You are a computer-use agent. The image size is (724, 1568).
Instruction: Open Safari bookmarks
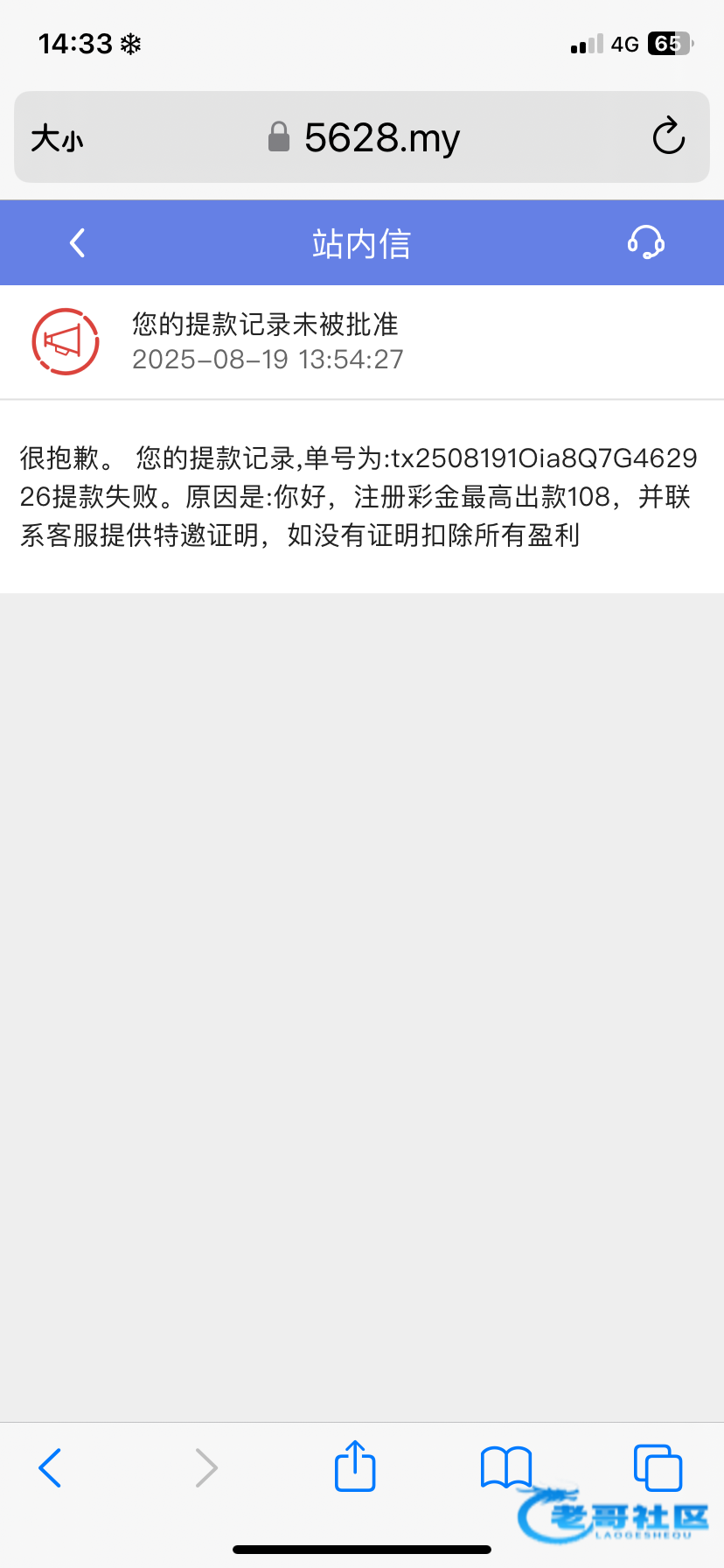pyautogui.click(x=505, y=1466)
